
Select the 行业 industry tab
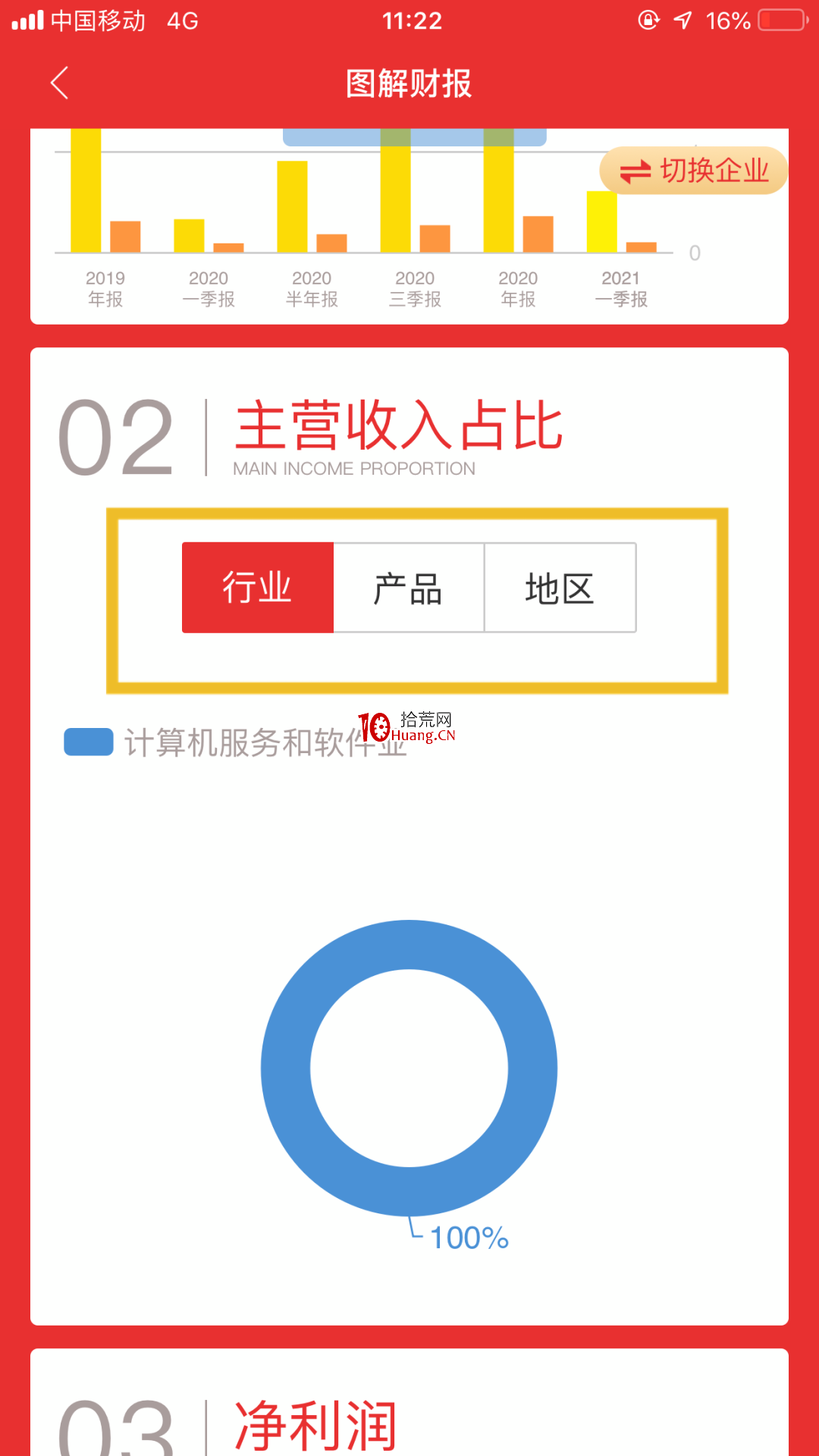(x=258, y=588)
